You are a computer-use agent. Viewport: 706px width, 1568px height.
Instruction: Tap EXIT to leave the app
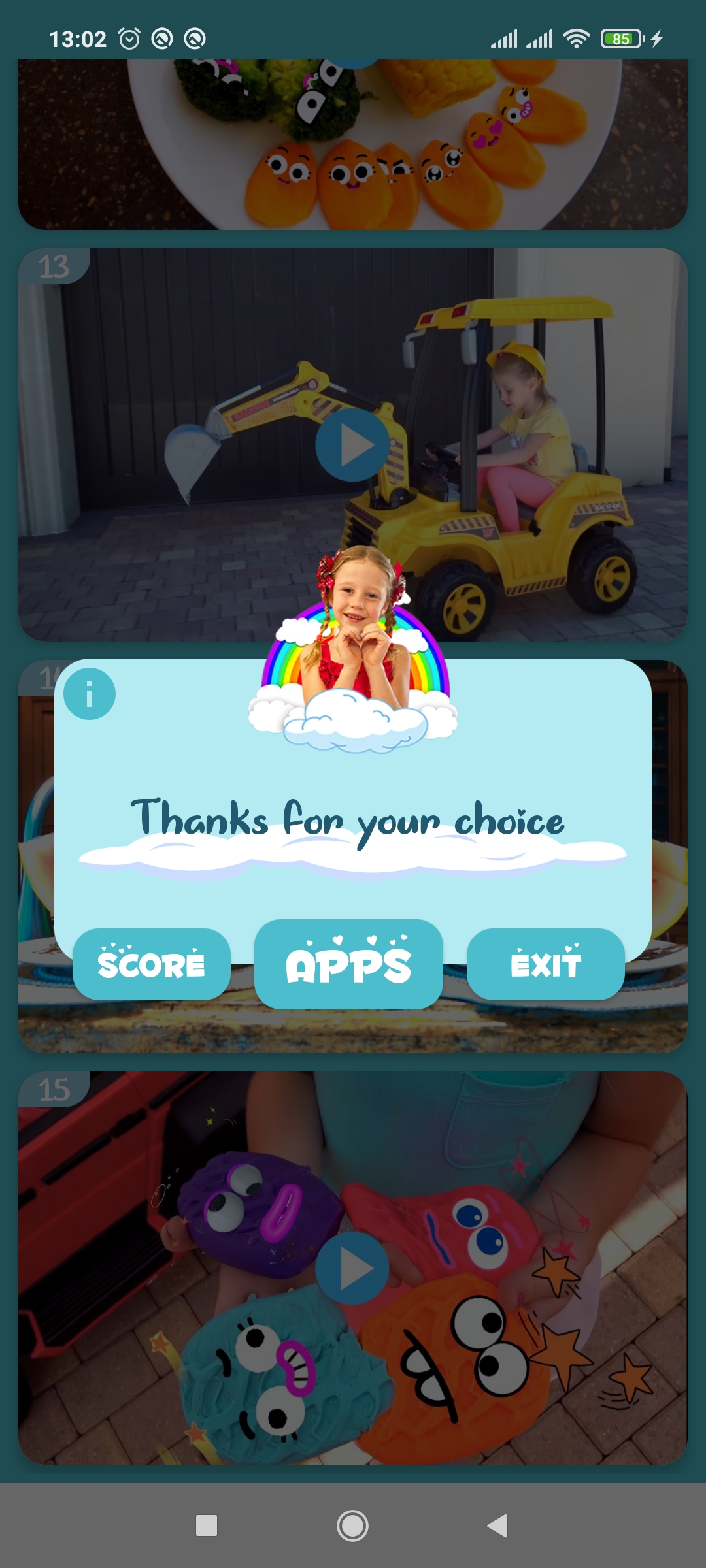coord(546,964)
